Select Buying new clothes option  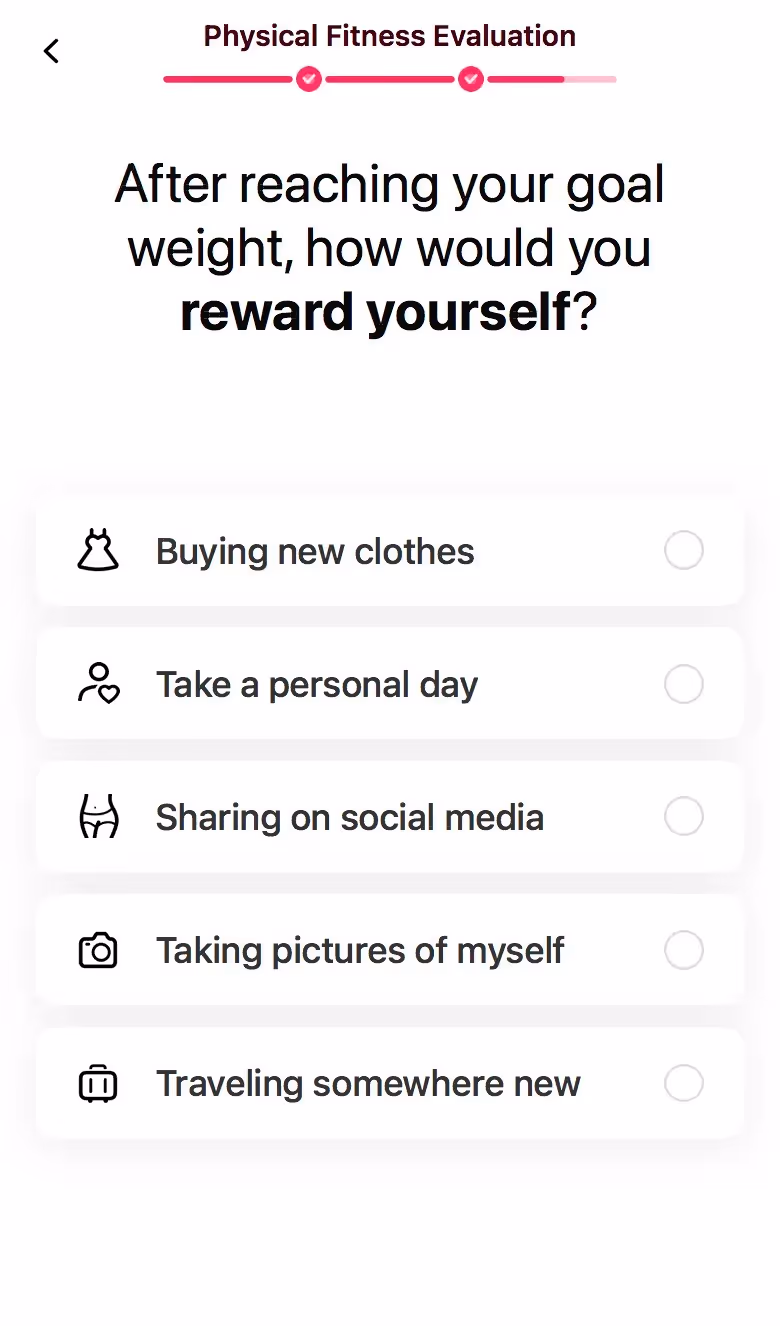pos(390,551)
